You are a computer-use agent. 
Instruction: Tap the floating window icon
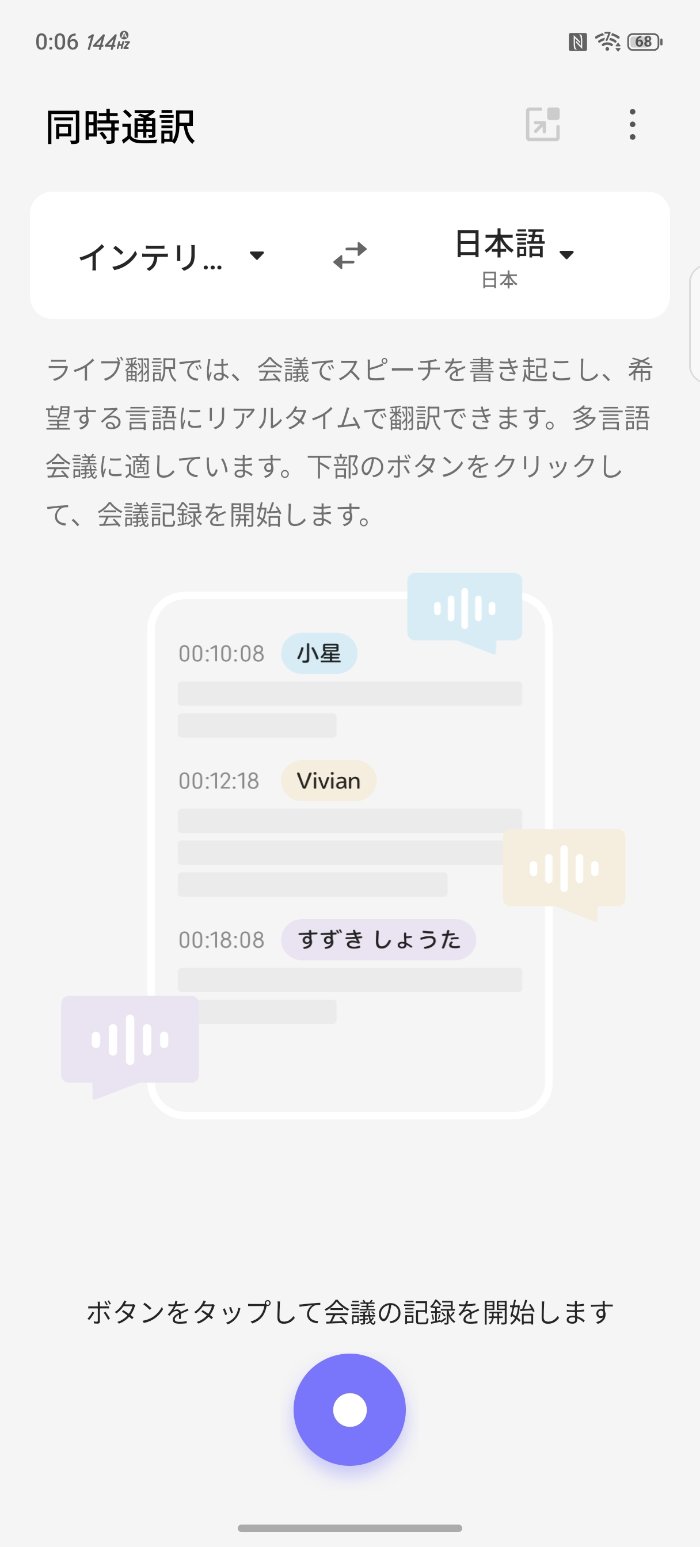point(543,125)
